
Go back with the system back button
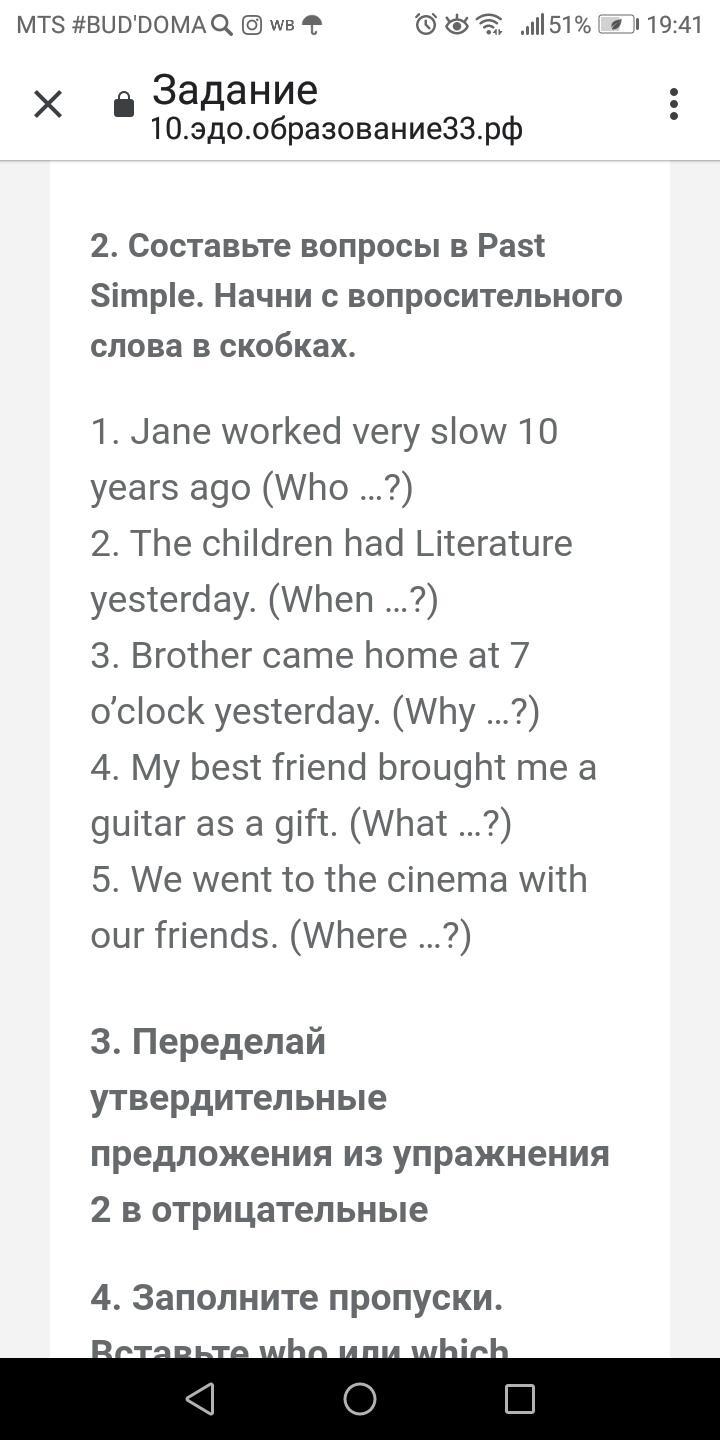click(200, 1399)
